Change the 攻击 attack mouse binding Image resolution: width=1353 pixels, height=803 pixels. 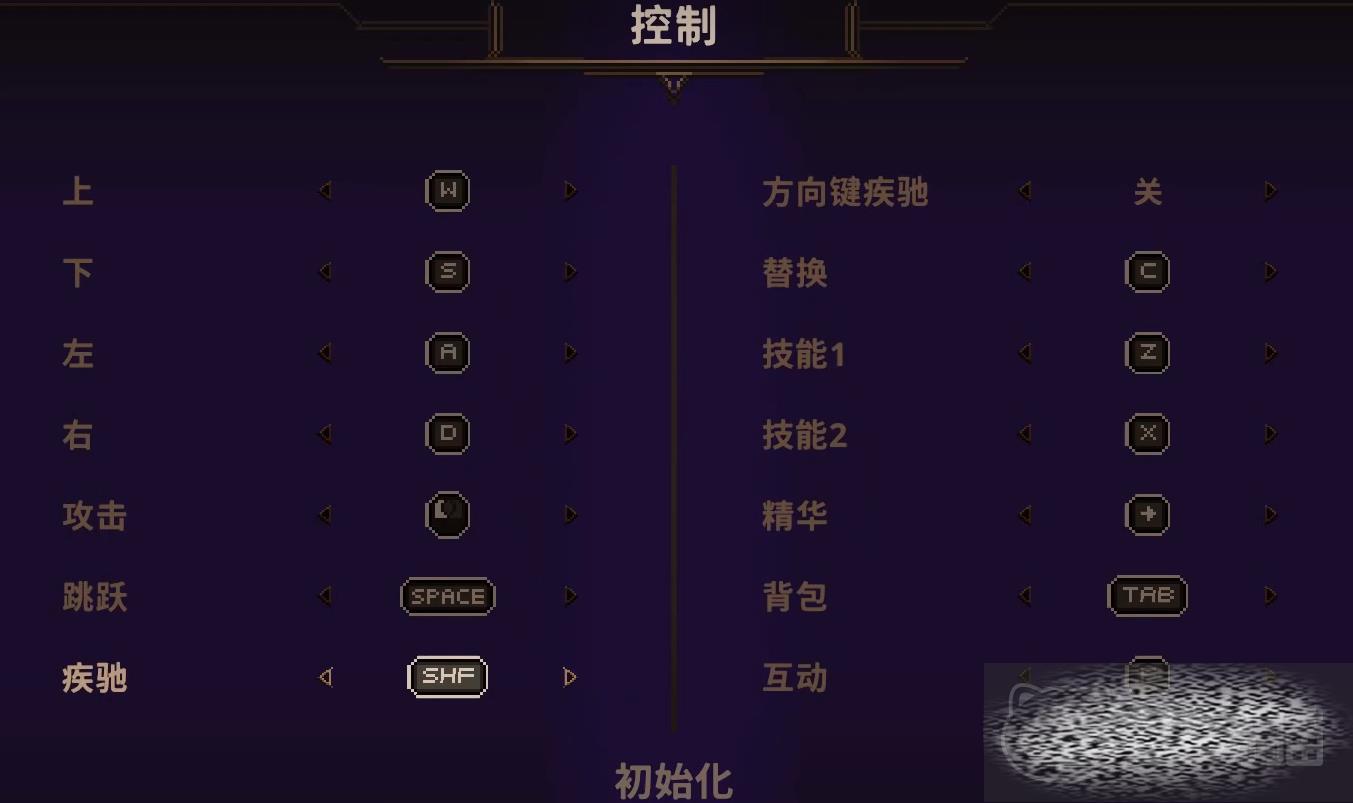447,514
